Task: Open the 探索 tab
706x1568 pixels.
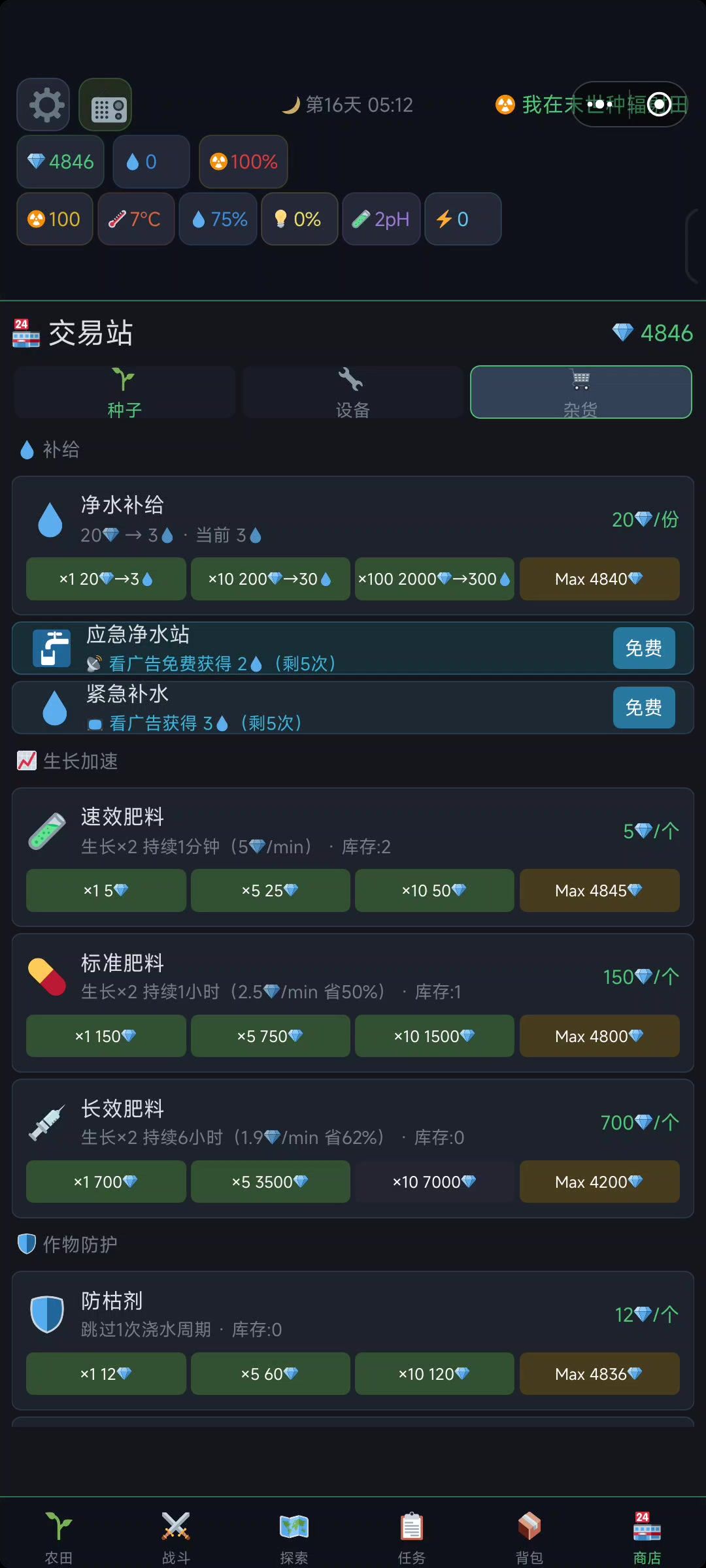Action: (294, 1538)
